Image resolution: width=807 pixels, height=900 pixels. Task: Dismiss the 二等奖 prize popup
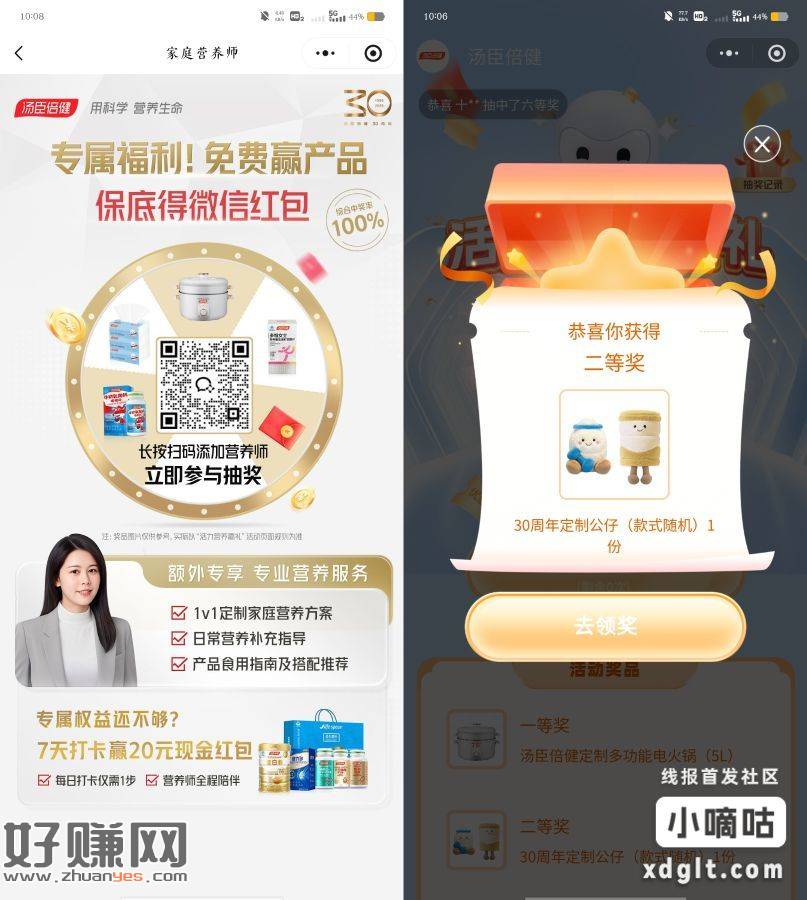point(762,145)
